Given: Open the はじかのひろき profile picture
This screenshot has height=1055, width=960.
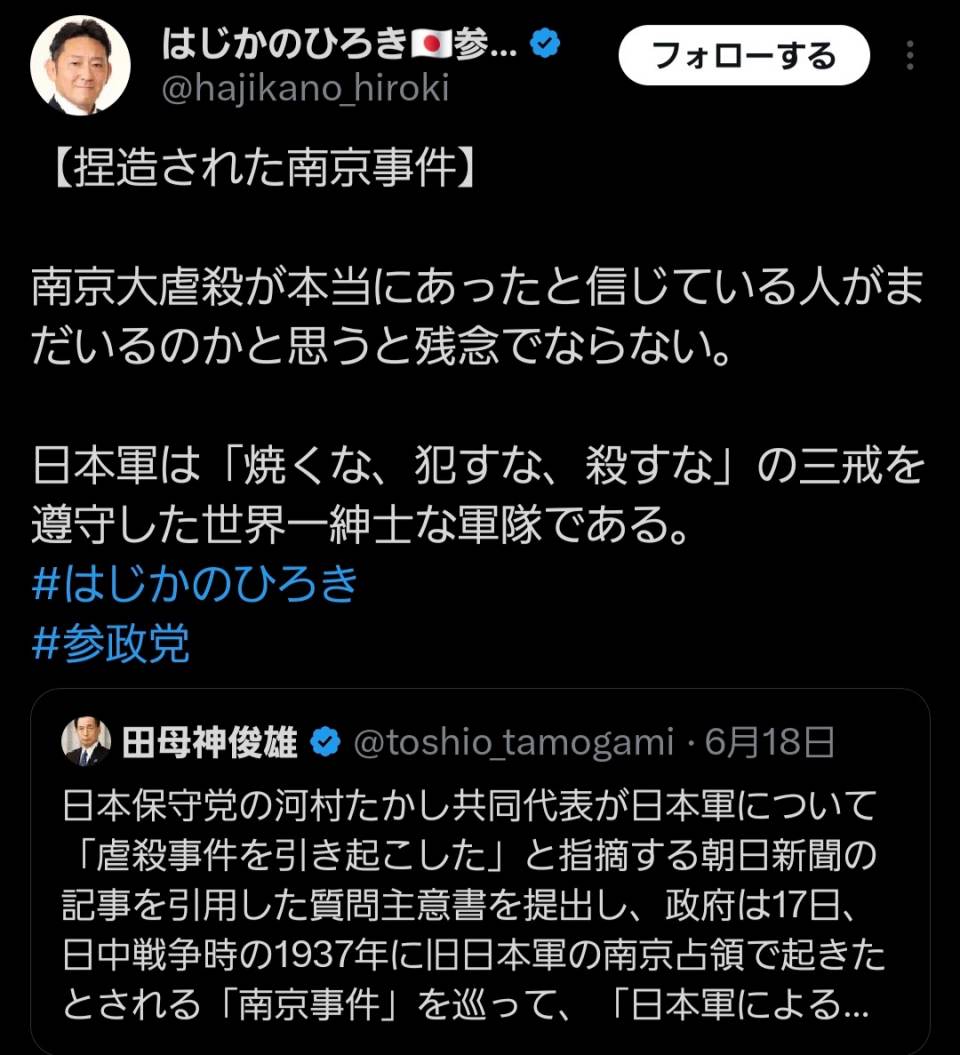Looking at the screenshot, I should 80,65.
